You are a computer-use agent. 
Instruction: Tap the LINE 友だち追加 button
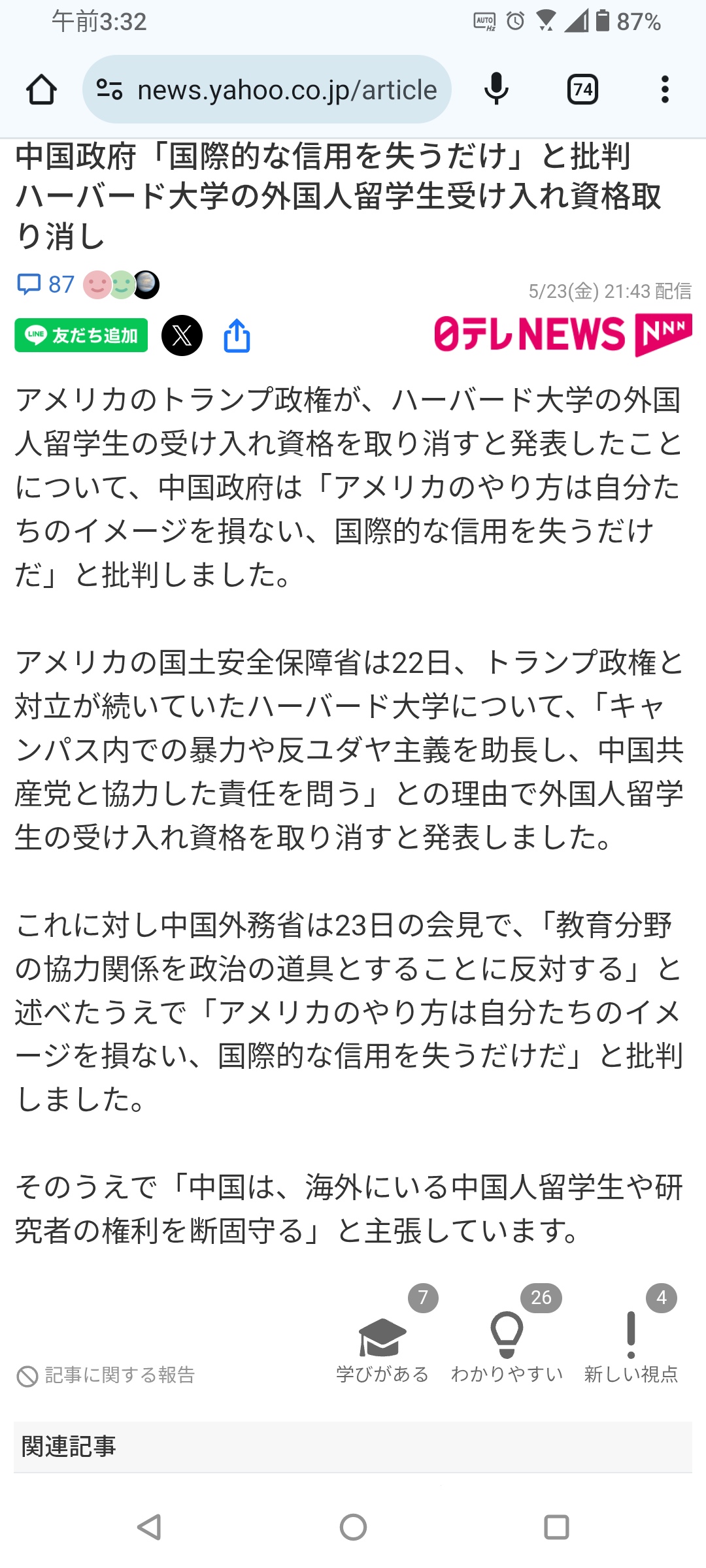(x=82, y=335)
